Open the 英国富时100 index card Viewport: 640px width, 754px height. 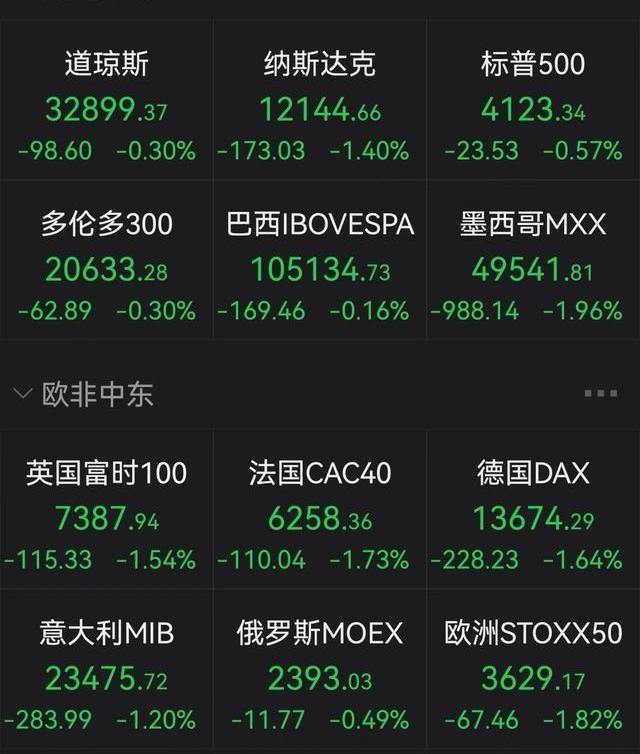106,515
